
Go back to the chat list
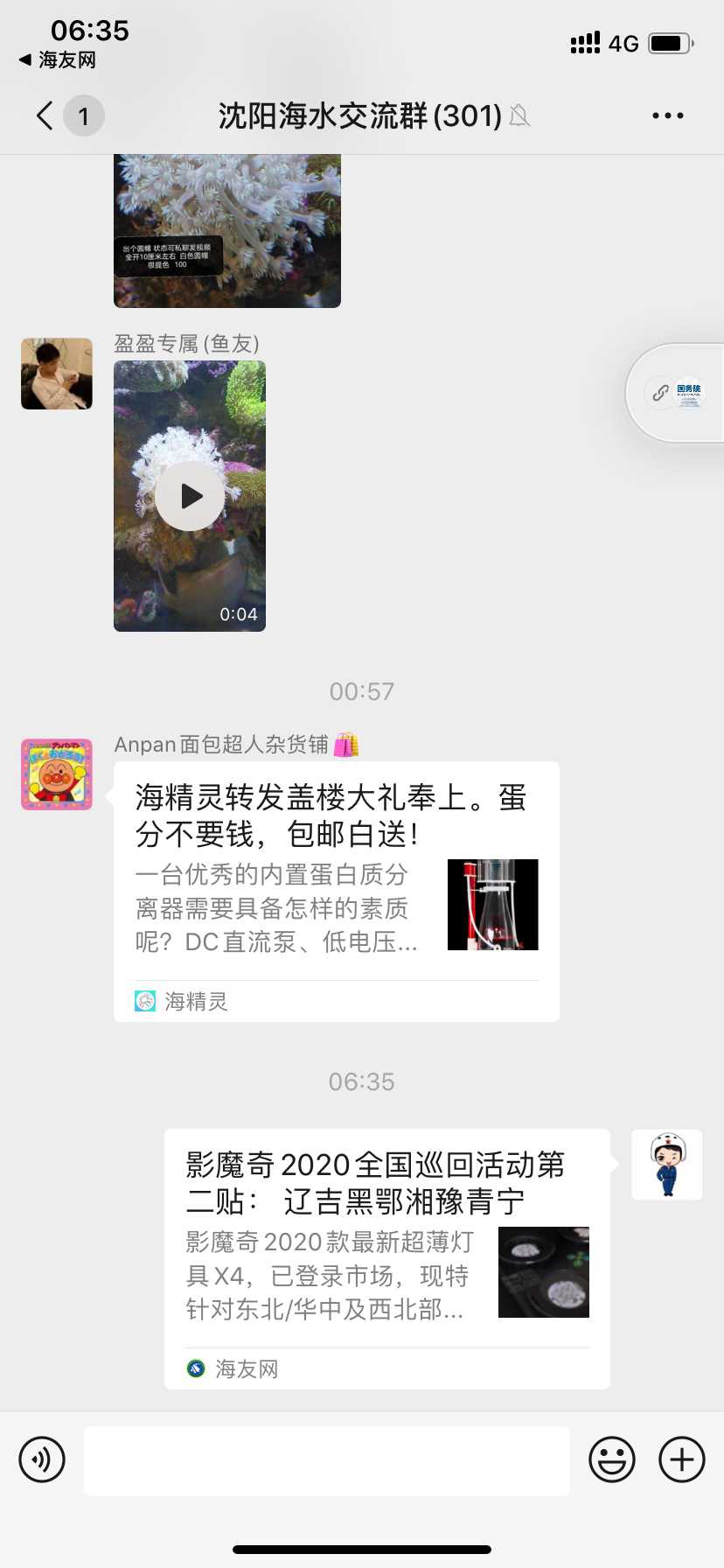45,115
